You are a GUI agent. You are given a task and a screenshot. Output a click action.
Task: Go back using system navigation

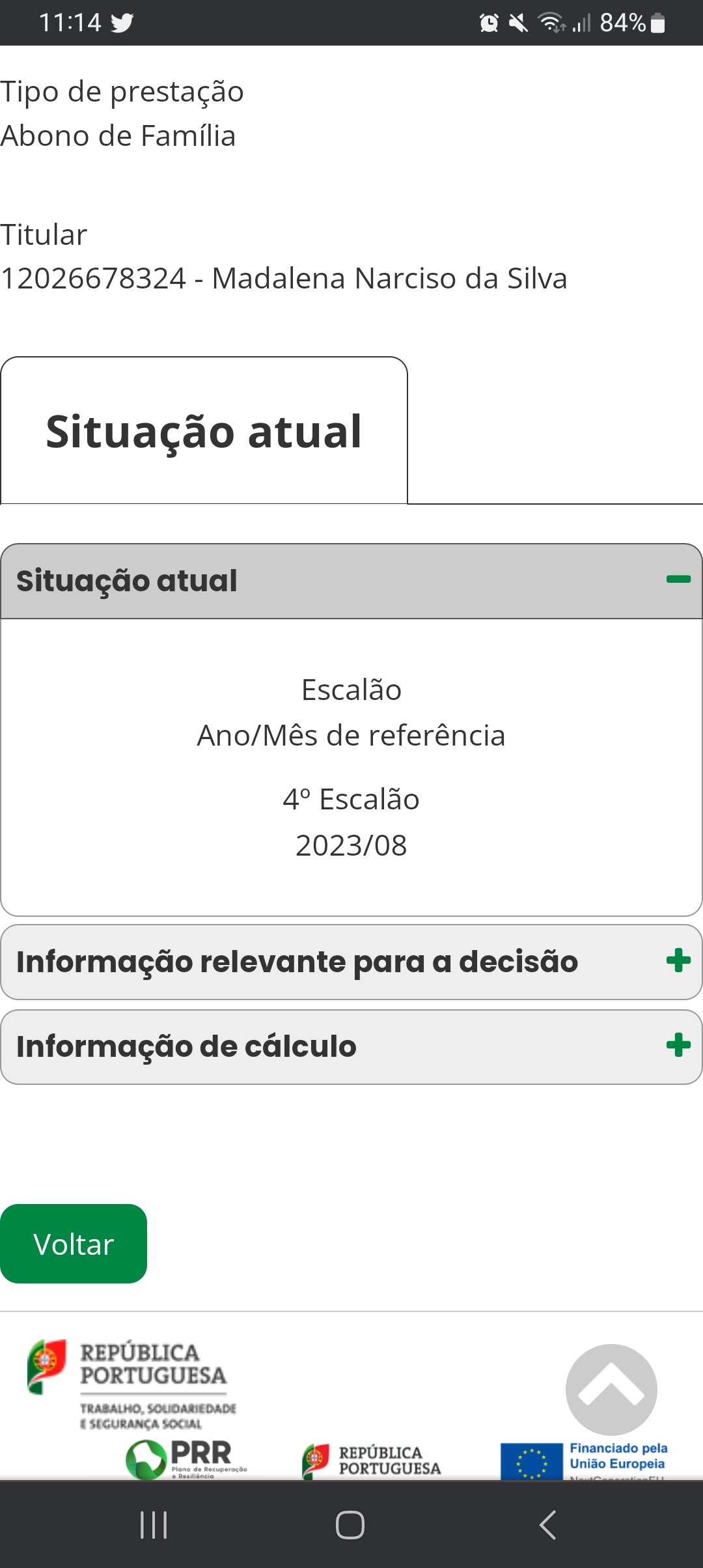pyautogui.click(x=547, y=1525)
